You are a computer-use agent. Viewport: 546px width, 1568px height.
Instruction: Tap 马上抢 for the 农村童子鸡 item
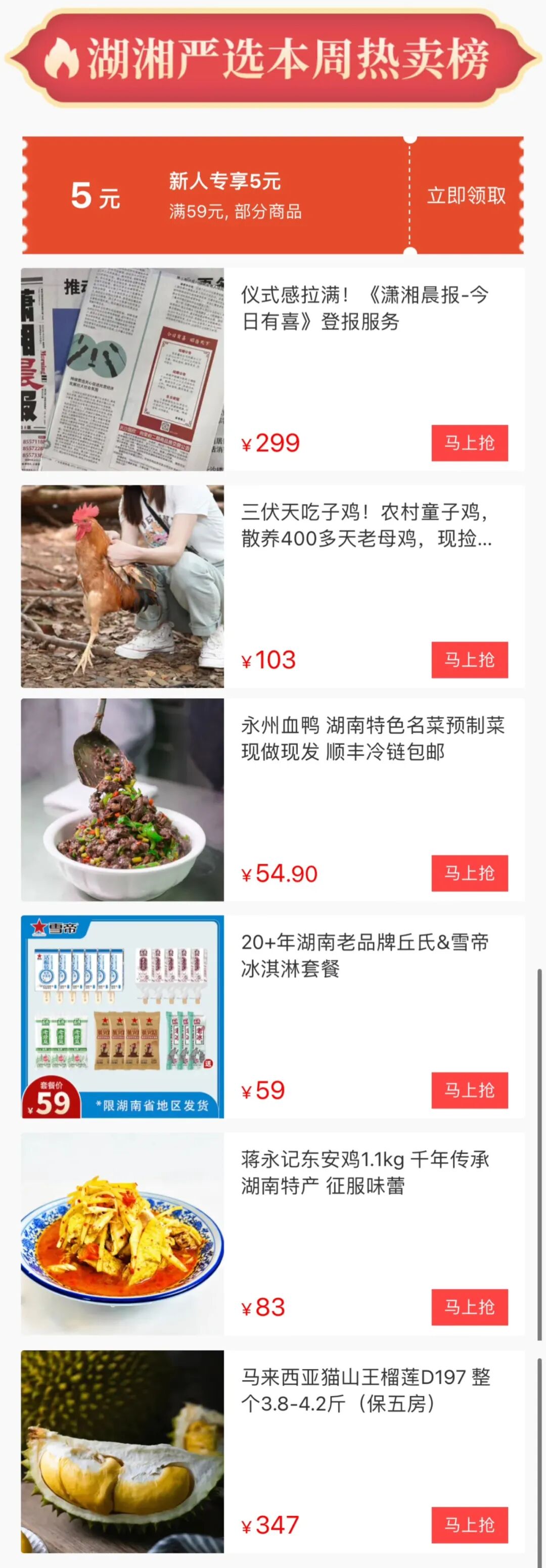(469, 659)
